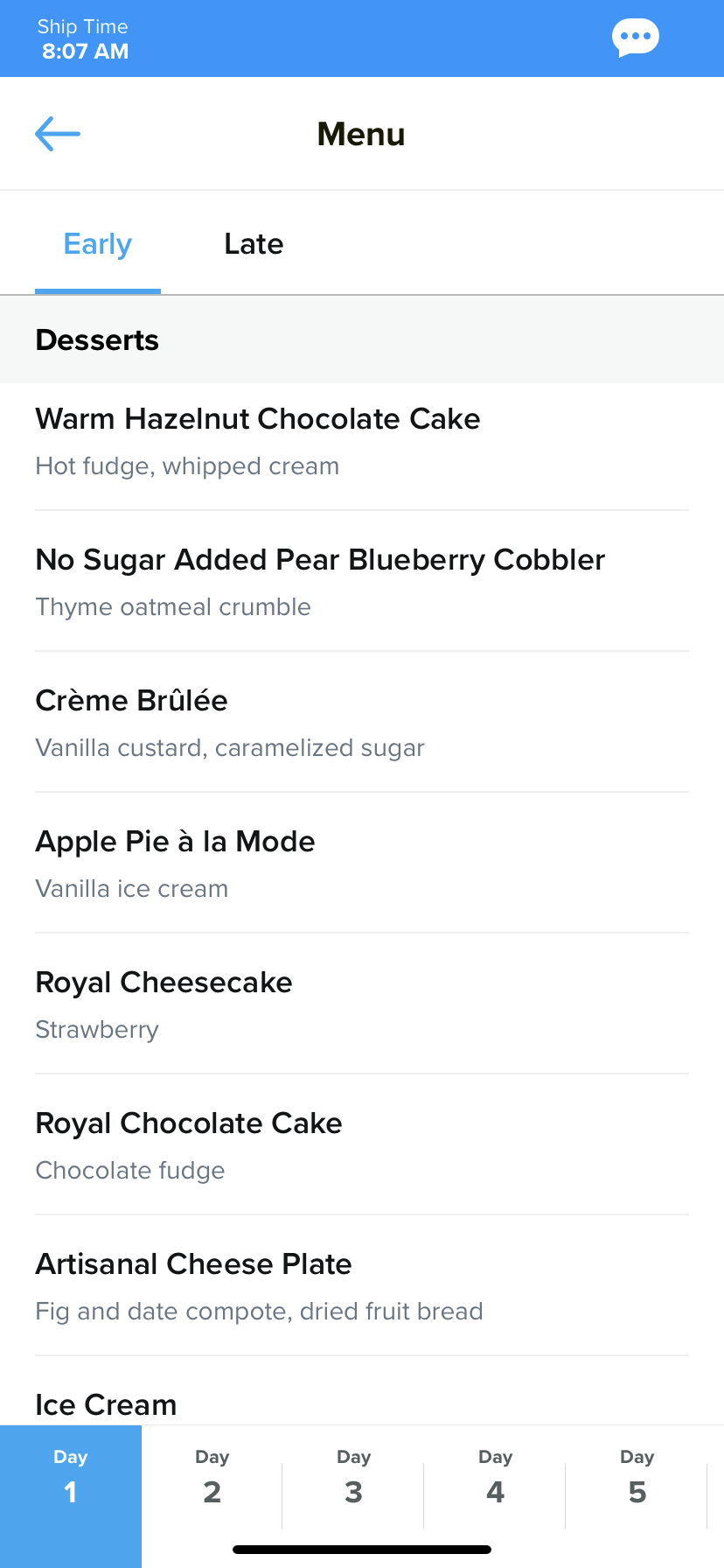Screen dimensions: 724x1568
Task: Open the chat bubble icon
Action: (x=635, y=38)
